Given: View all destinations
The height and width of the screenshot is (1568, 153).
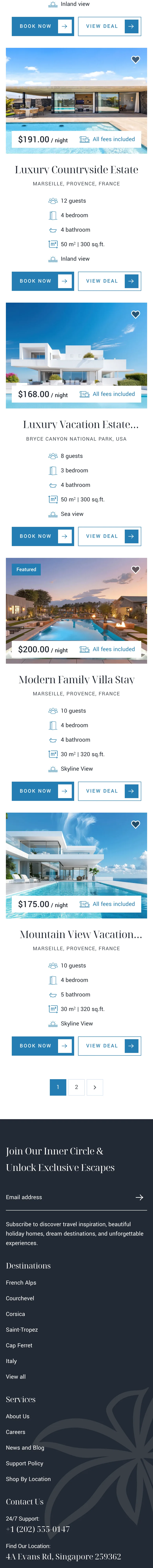Looking at the screenshot, I should click(16, 1376).
